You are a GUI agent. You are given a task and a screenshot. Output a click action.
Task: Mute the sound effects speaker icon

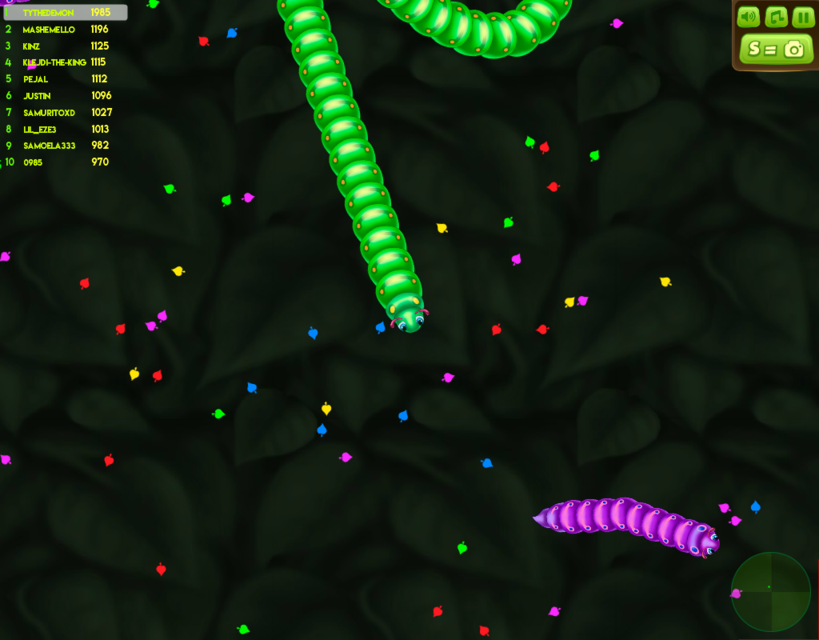point(748,17)
